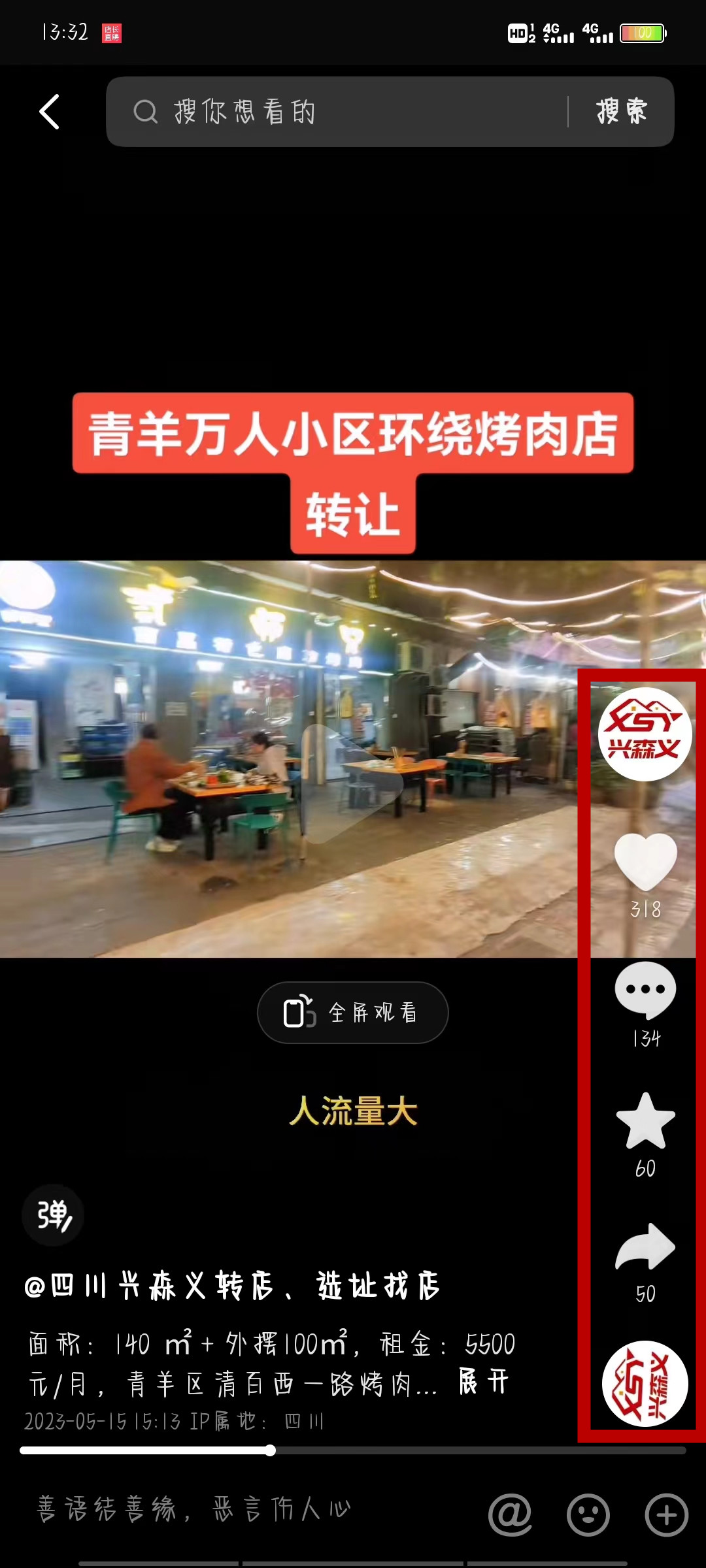This screenshot has height=1568, width=706.
Task: Open the plus attachment icon
Action: [x=666, y=1514]
